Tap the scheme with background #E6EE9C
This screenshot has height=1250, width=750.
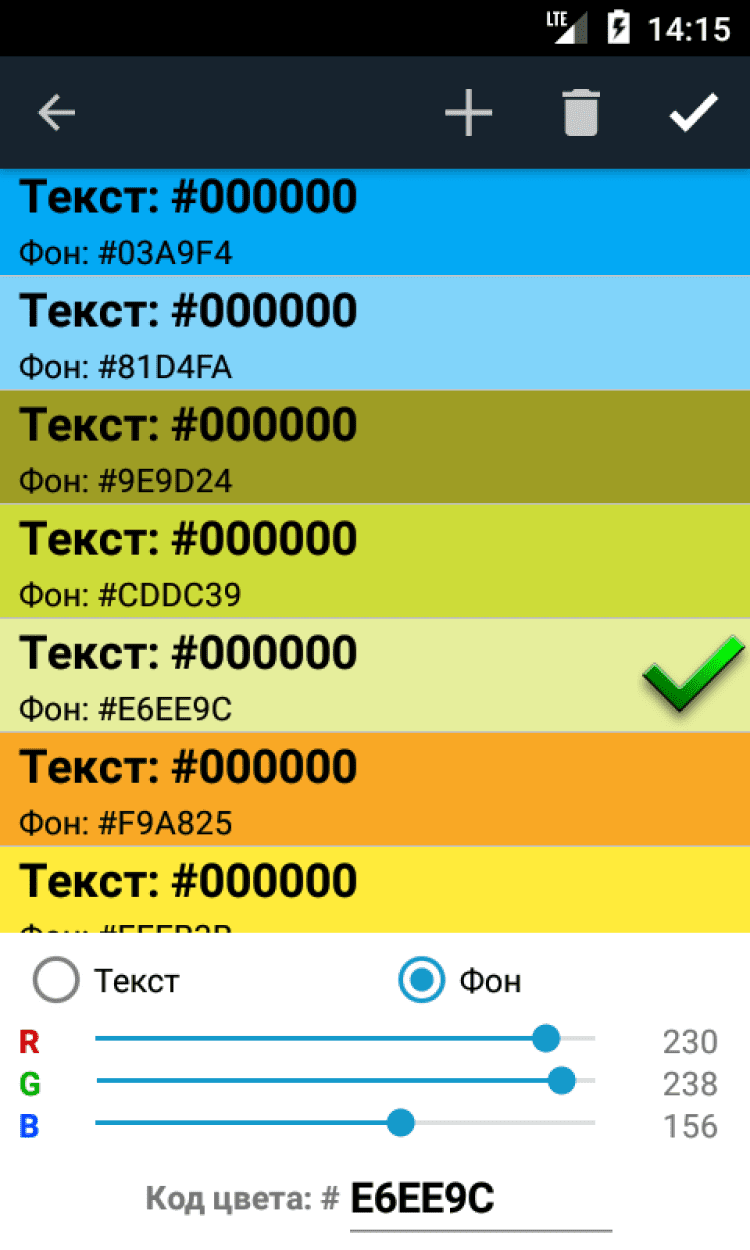pyautogui.click(x=375, y=675)
